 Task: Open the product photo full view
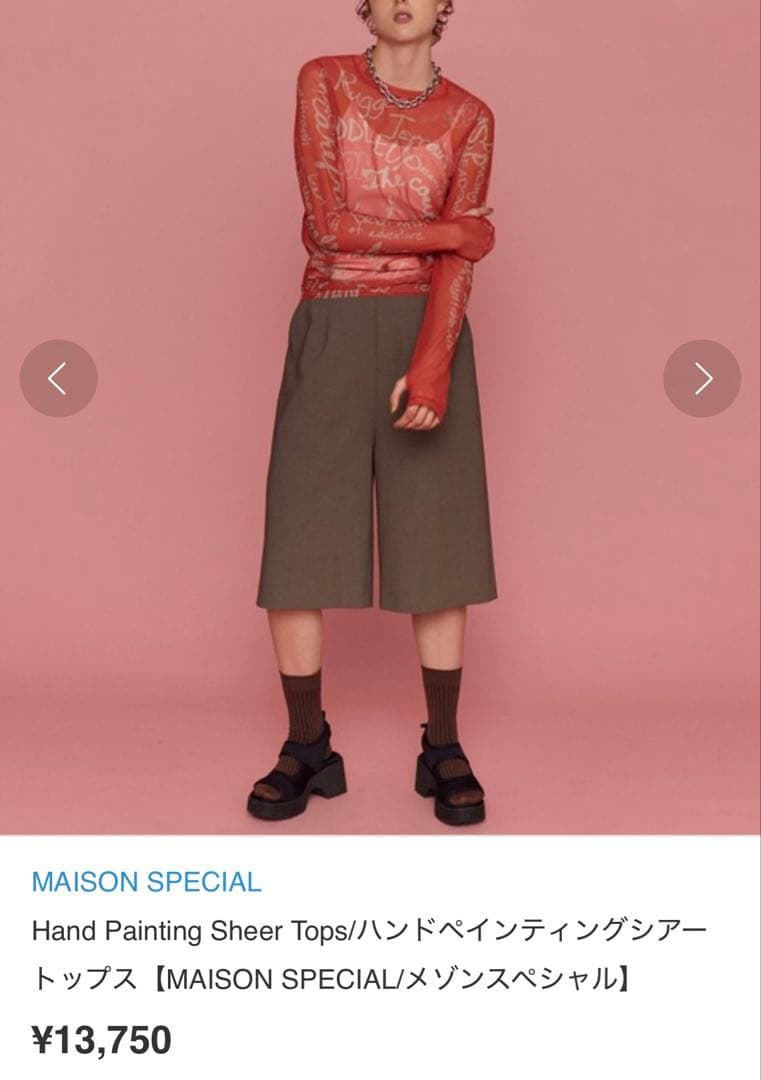tap(380, 417)
